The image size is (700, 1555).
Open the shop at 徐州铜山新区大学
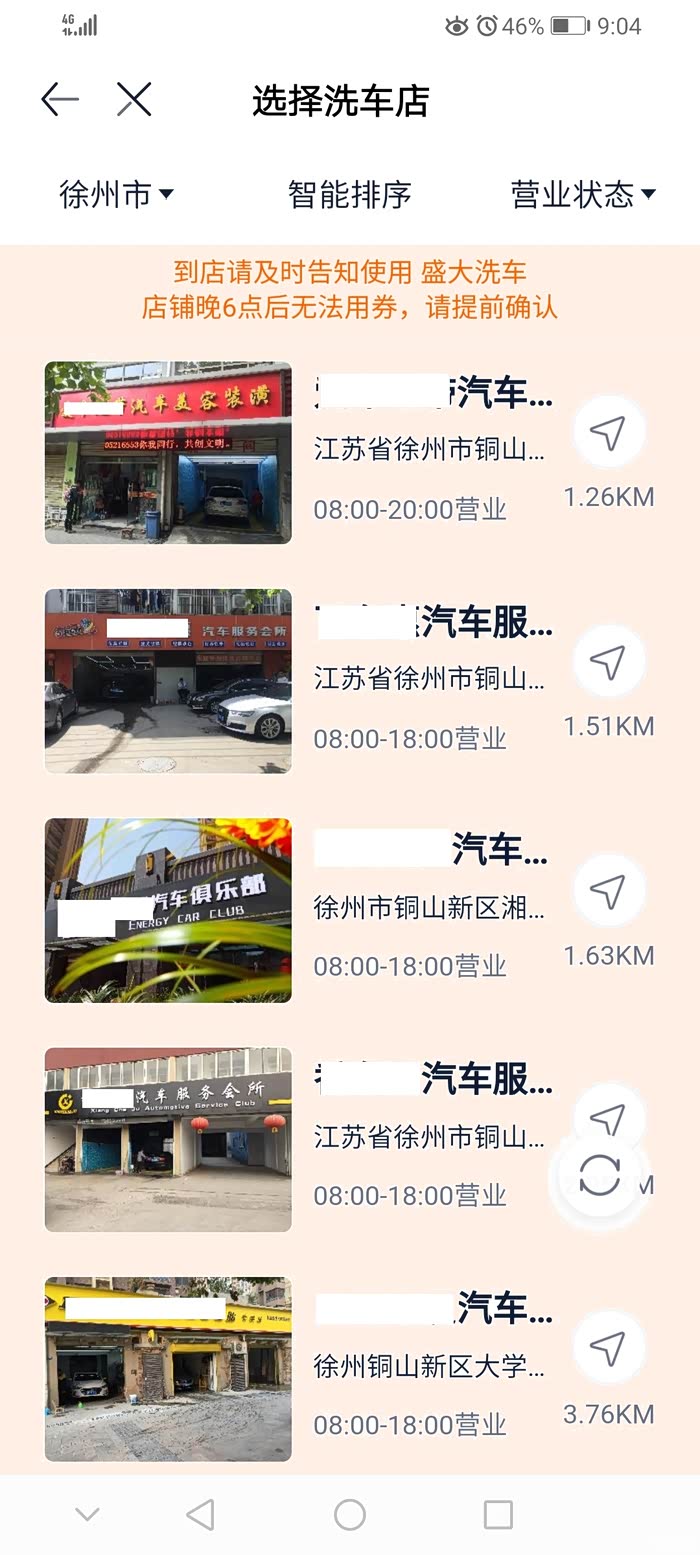coord(430,1366)
